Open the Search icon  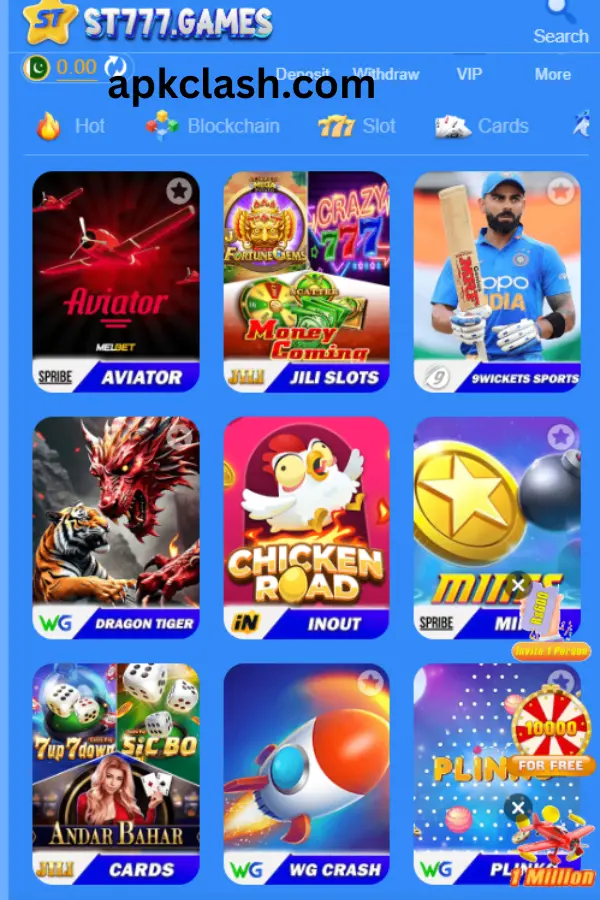[560, 22]
